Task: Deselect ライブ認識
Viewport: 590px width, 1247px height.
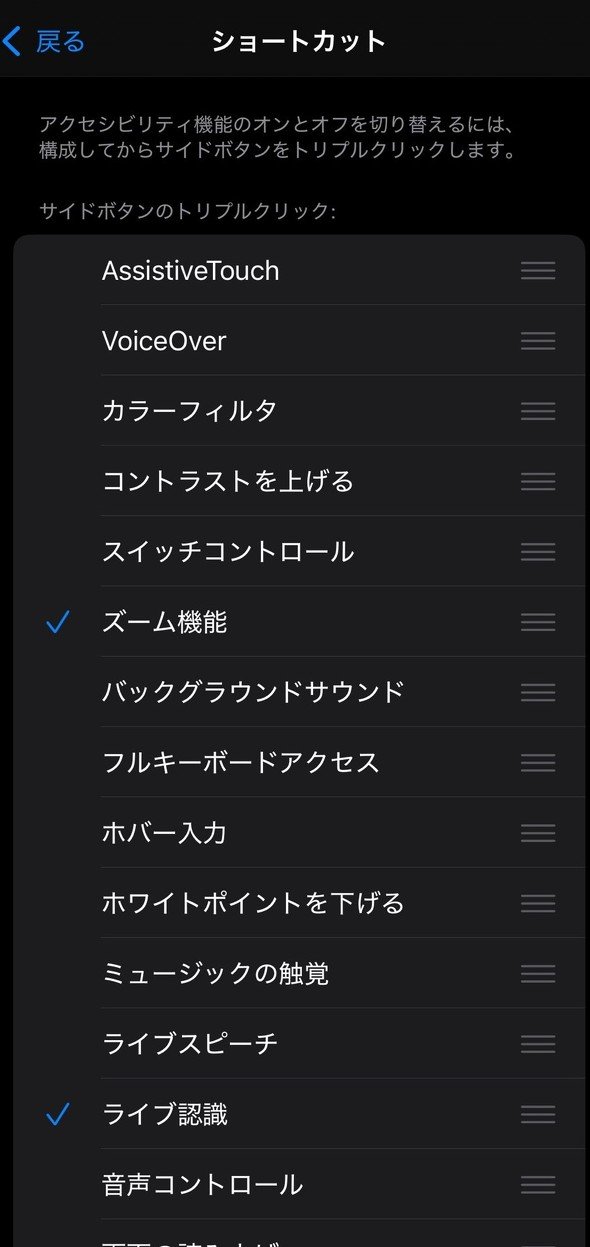Action: (299, 1114)
